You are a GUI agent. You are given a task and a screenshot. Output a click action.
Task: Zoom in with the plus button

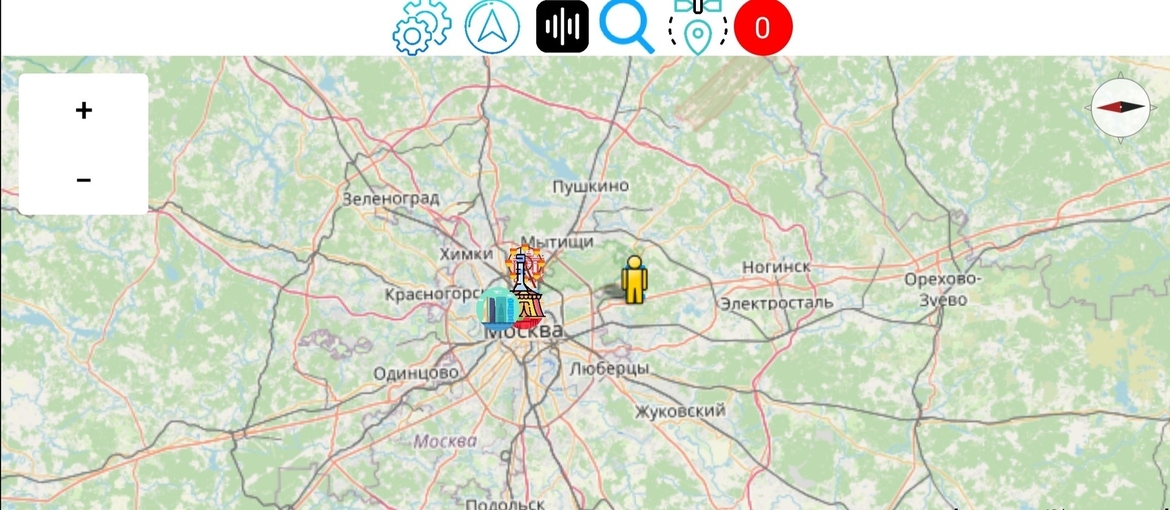tap(84, 110)
